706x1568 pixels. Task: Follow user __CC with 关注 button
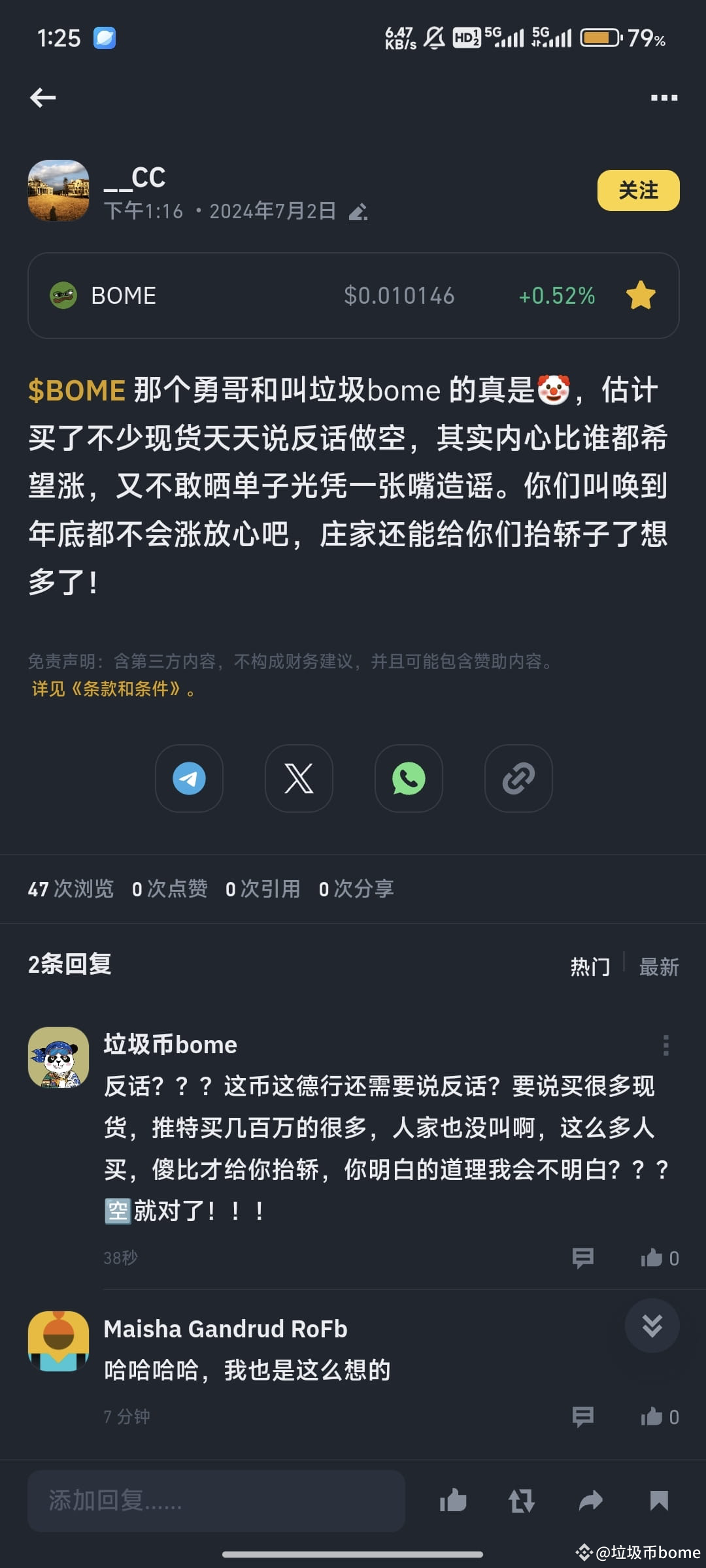click(x=638, y=190)
